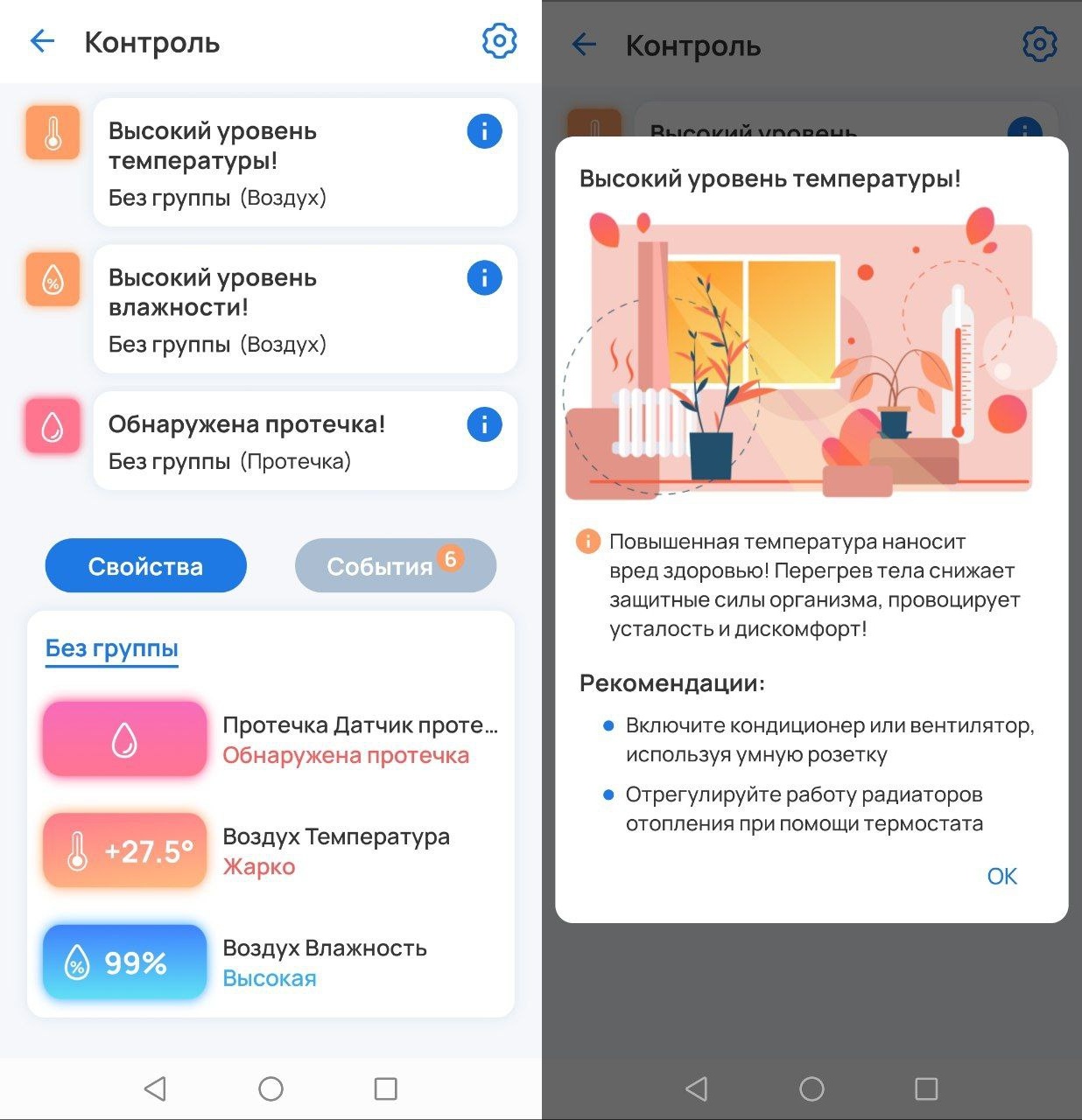Viewport: 1082px width, 1120px height.
Task: Open the Высокий уровень влажности alert card
Action: [280, 309]
